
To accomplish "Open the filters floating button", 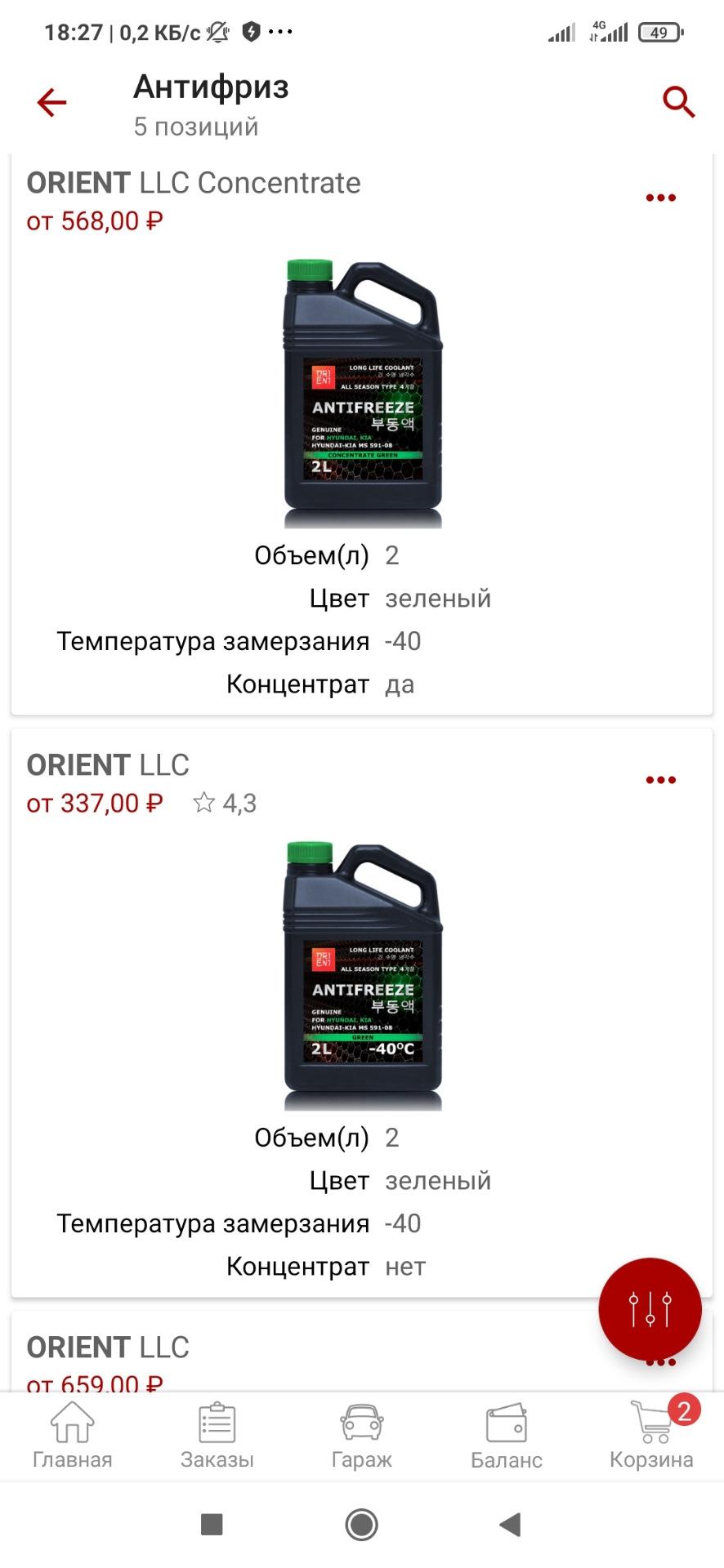I will point(650,1309).
